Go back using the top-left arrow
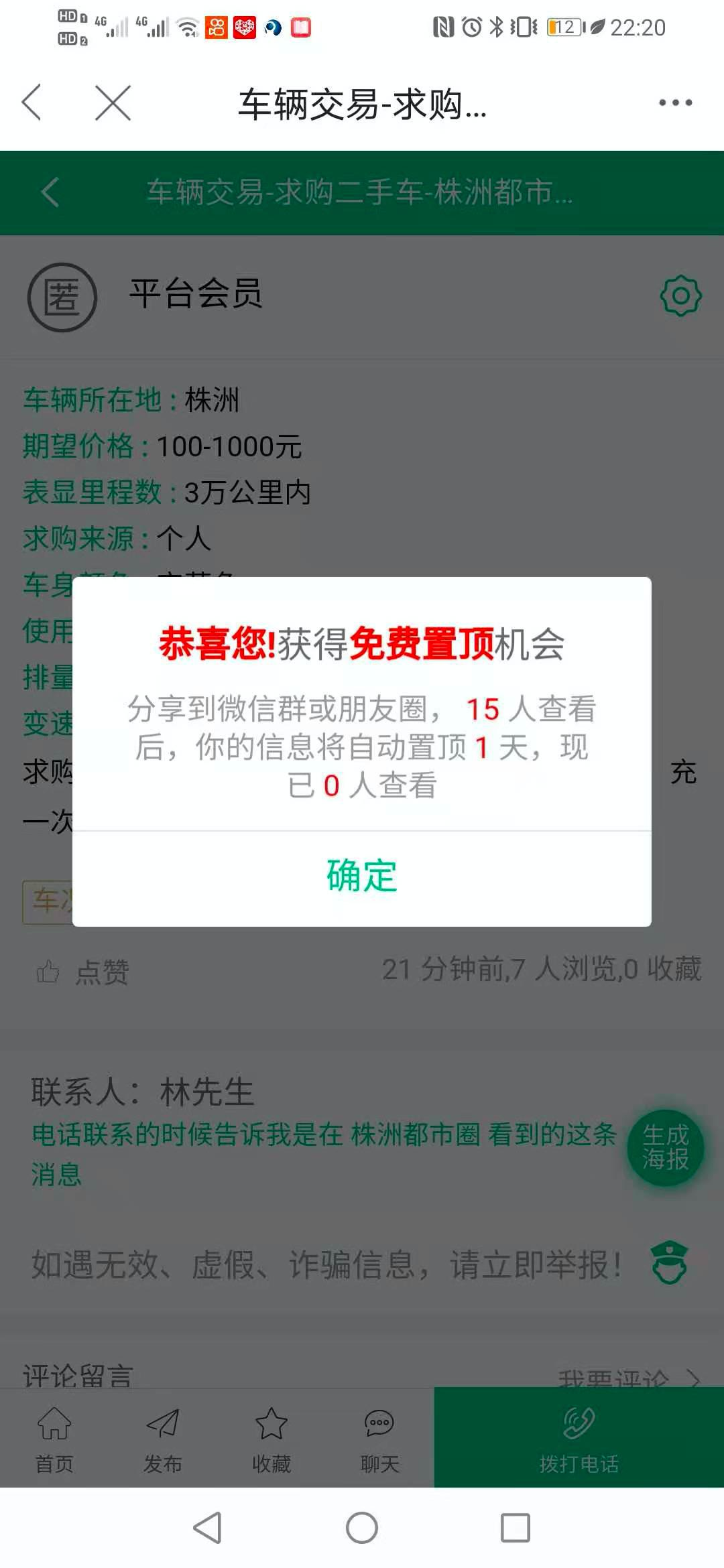This screenshot has height=1568, width=724. (32, 103)
